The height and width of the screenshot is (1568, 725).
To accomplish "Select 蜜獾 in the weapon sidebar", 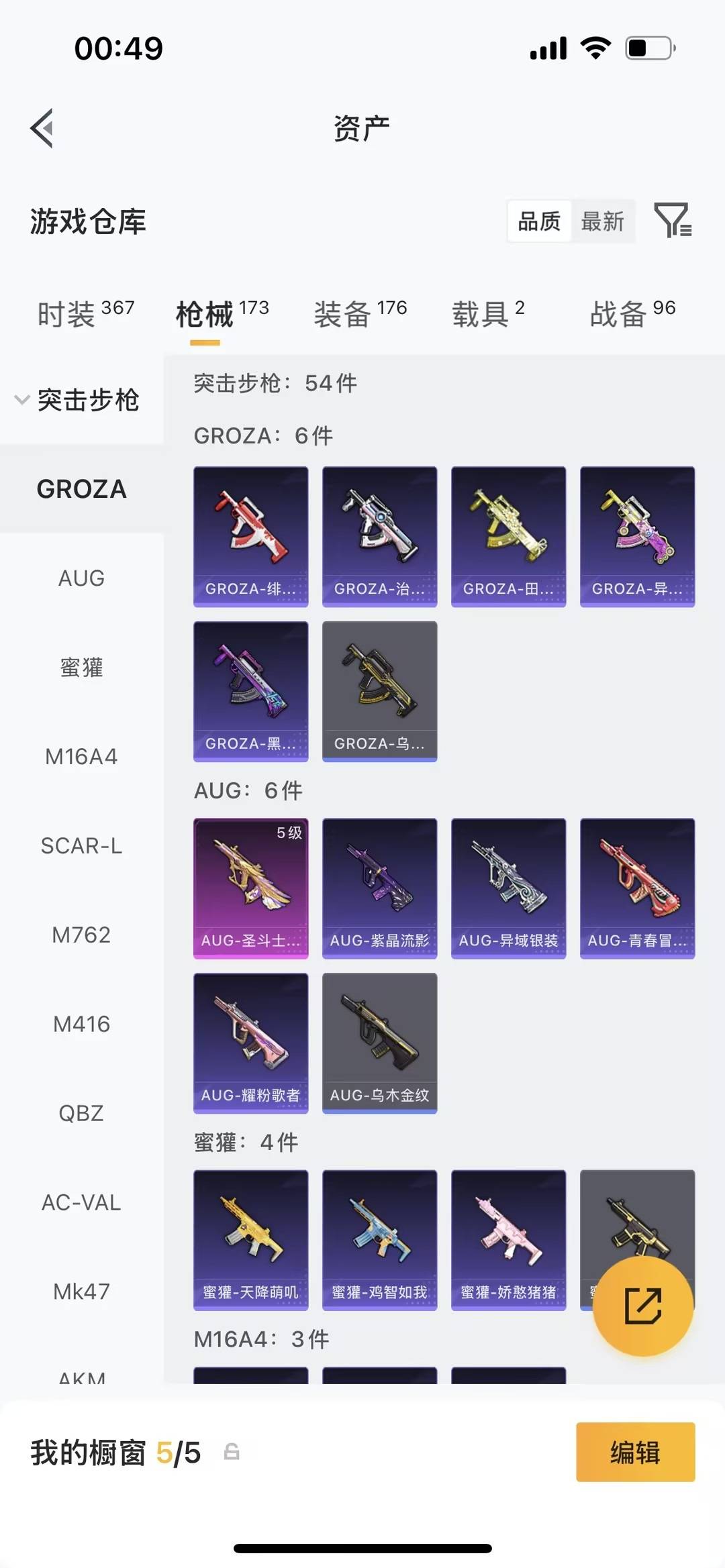I will click(81, 667).
